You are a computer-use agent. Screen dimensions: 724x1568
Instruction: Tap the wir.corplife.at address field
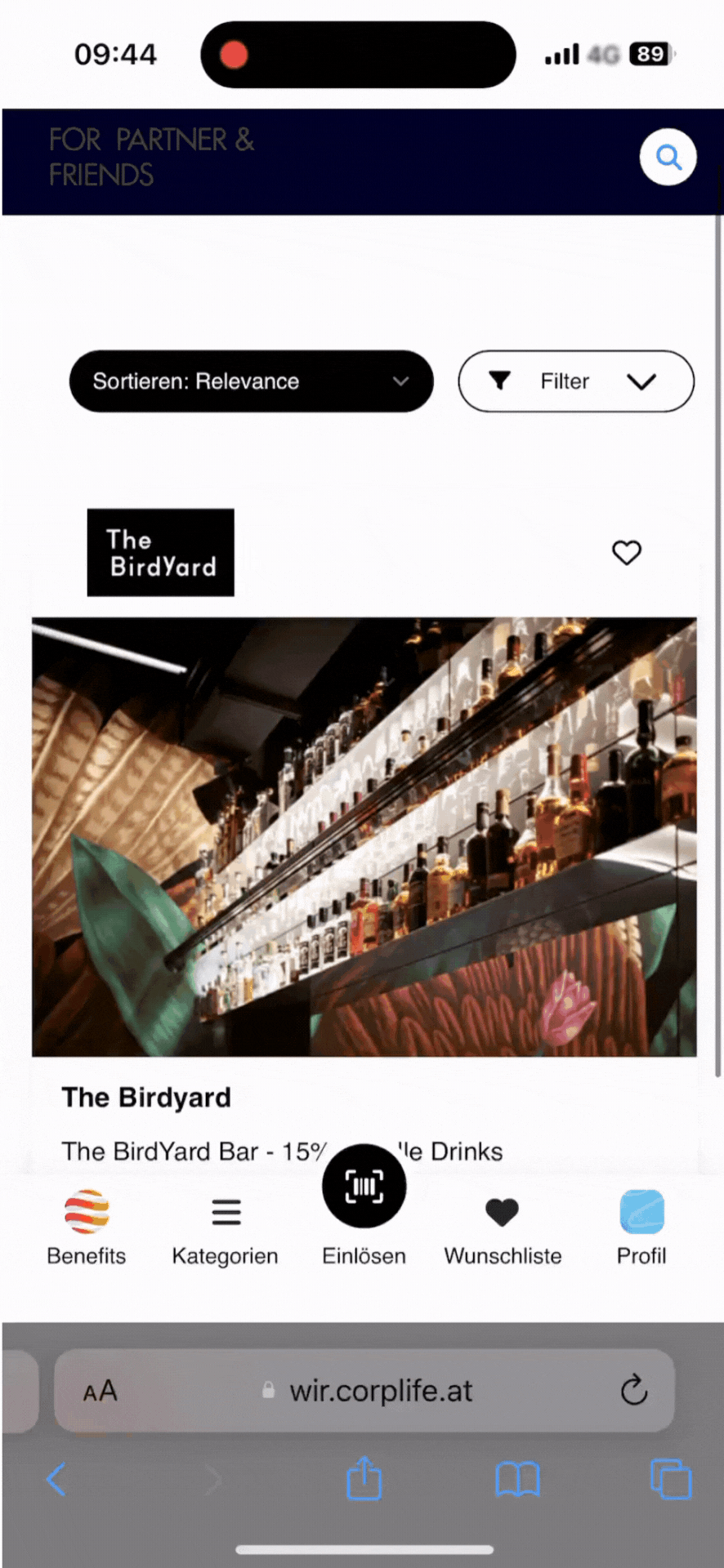pos(364,1390)
